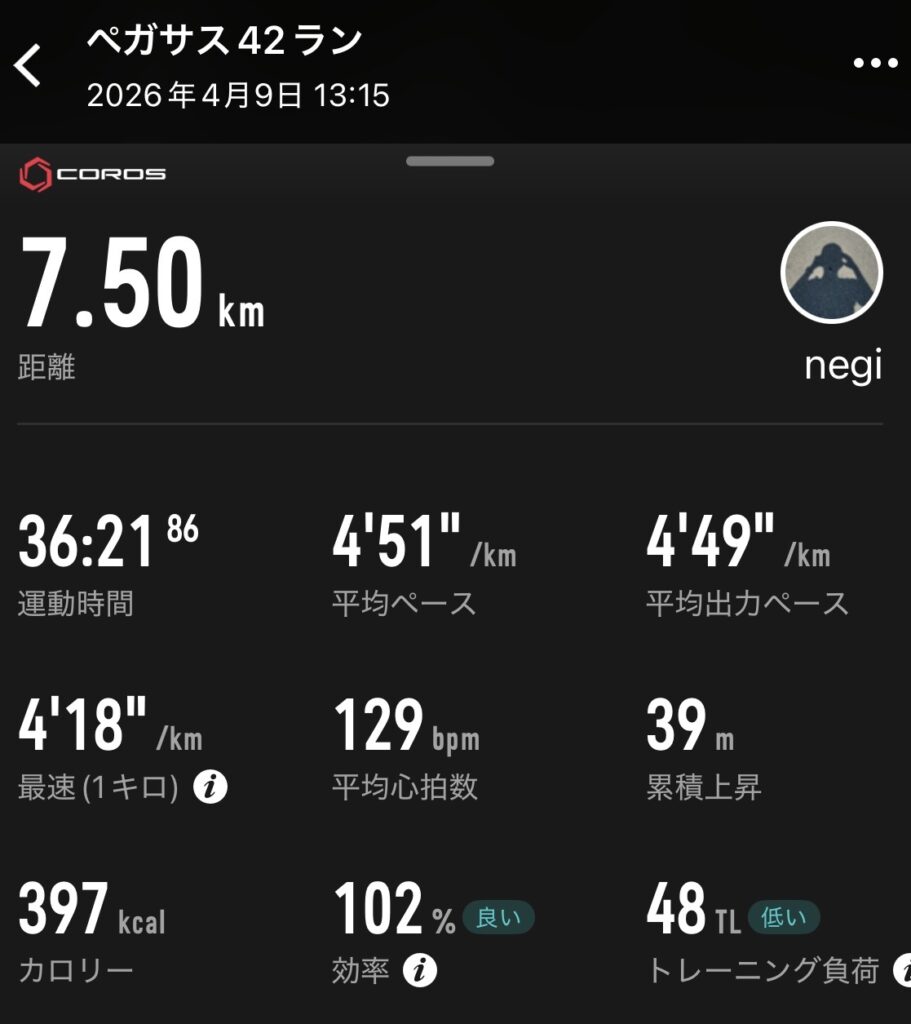Tap the sheet drag handle bar
Screen dimensions: 911x1024
coord(450,161)
